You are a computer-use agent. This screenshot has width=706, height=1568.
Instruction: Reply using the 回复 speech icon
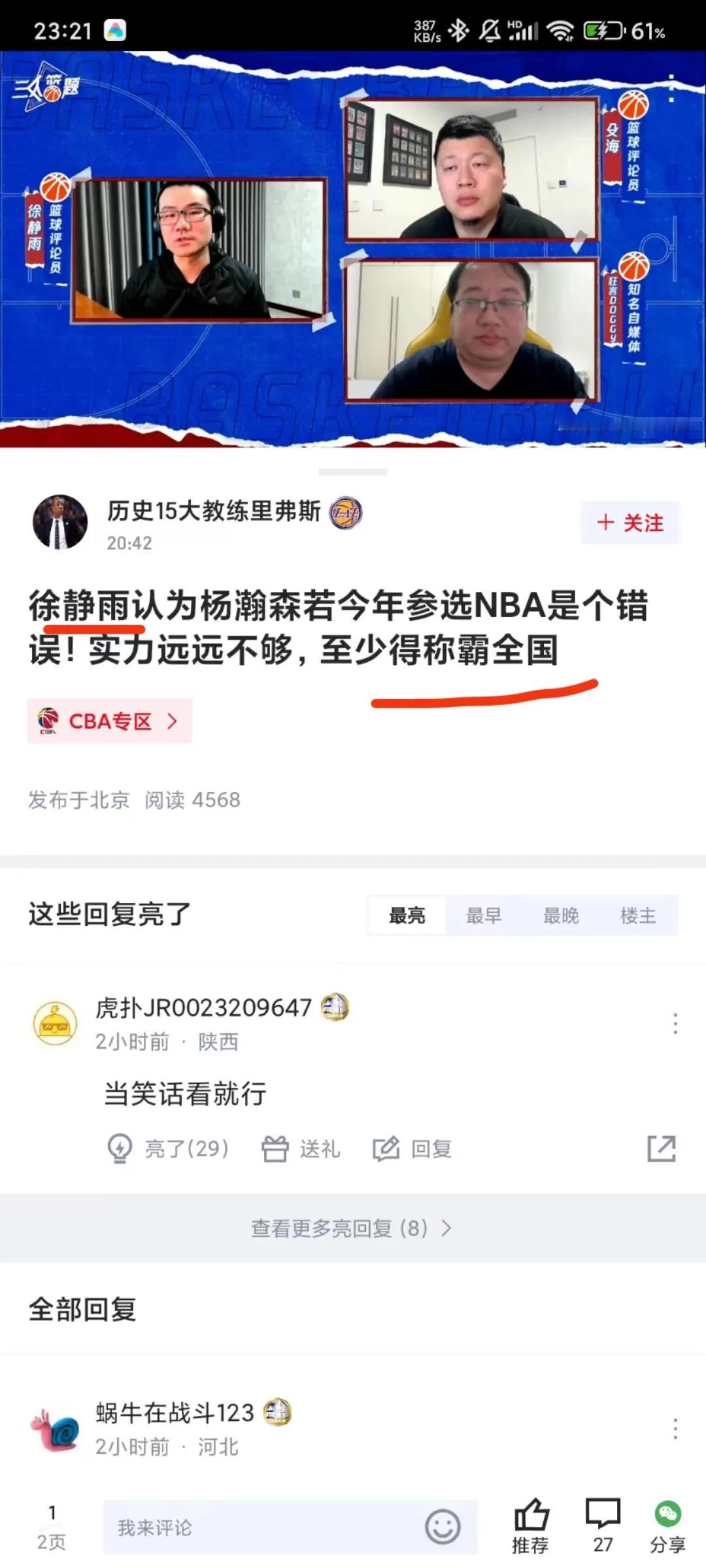click(x=388, y=1149)
